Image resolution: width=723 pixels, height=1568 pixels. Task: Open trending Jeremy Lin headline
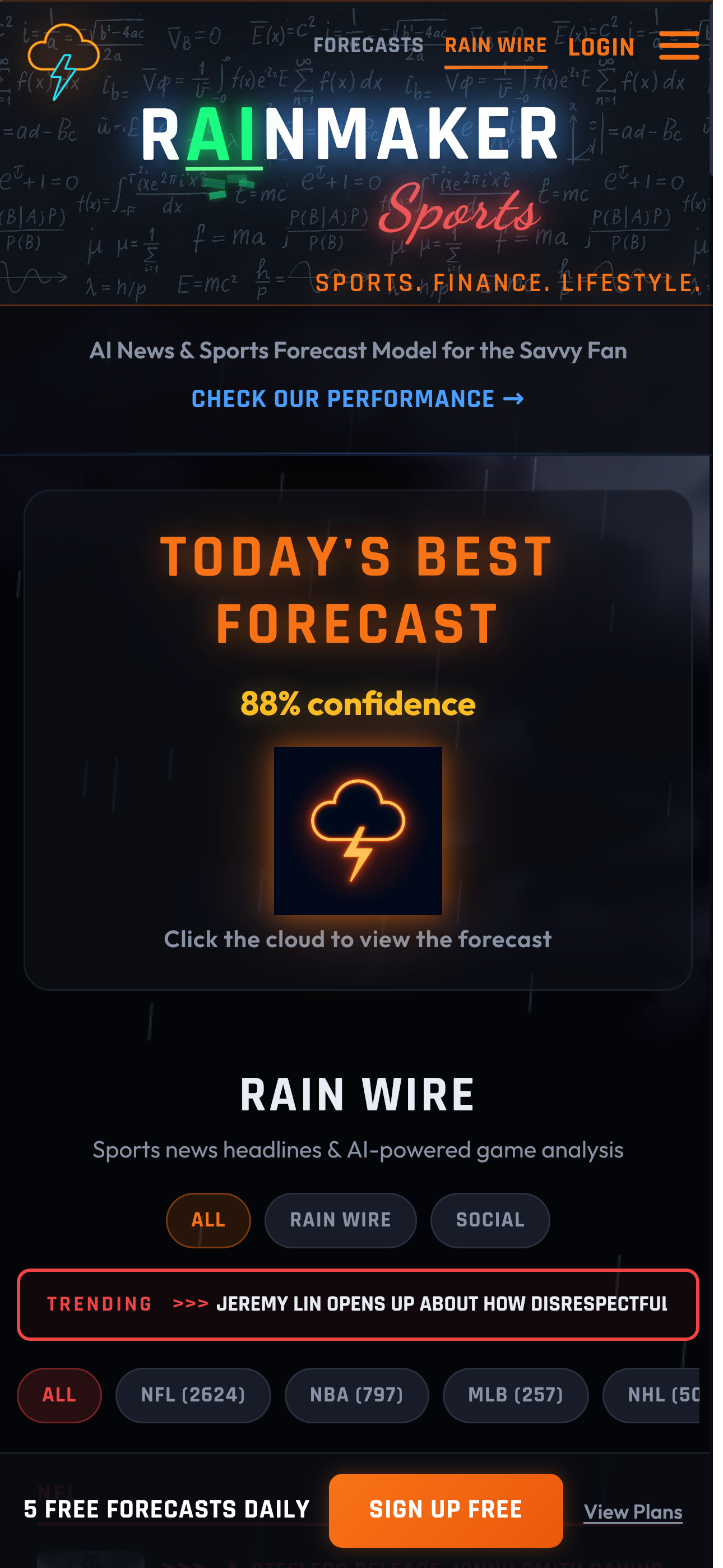(441, 1304)
